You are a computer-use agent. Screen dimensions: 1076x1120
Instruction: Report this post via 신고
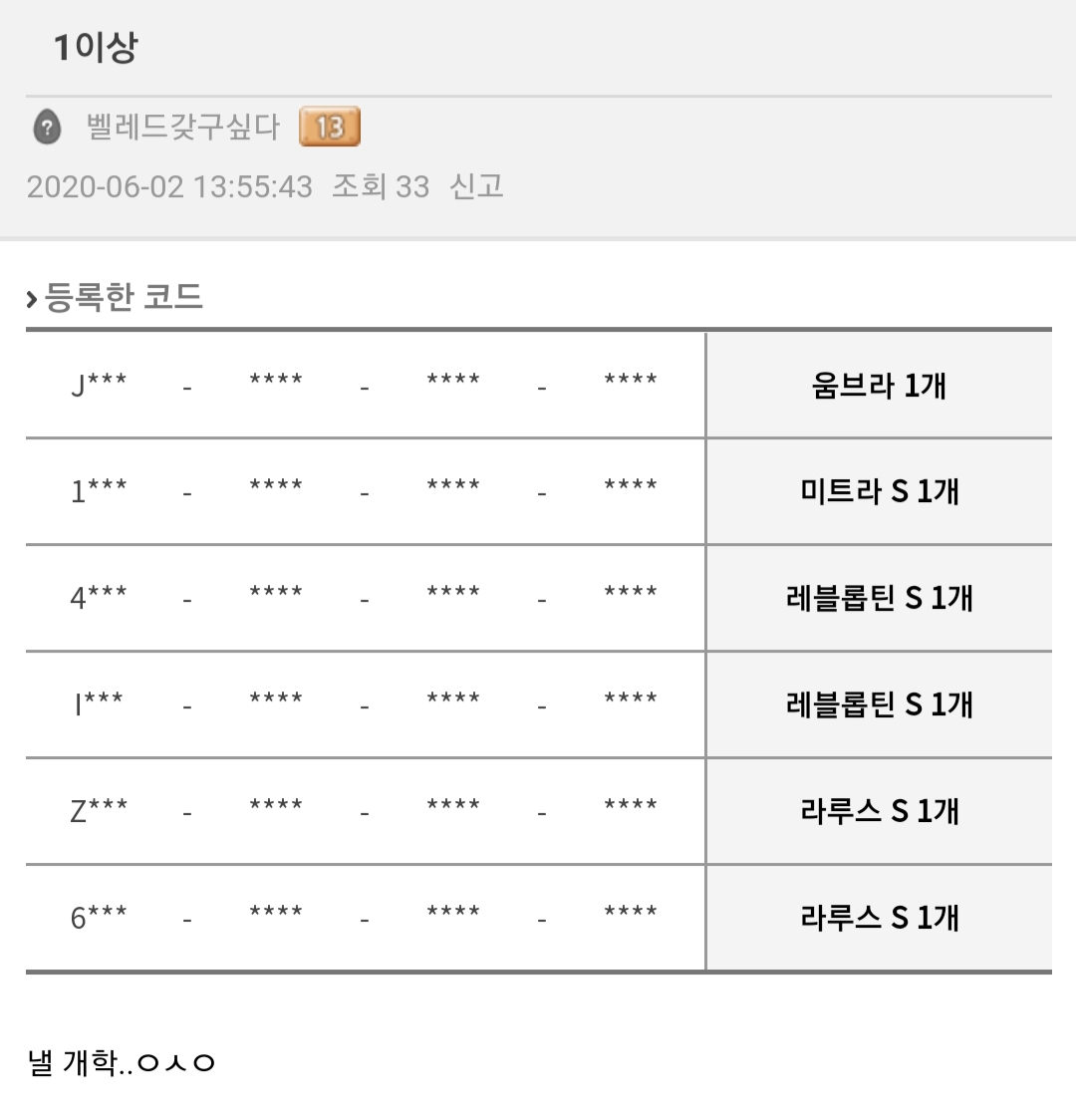pyautogui.click(x=476, y=186)
